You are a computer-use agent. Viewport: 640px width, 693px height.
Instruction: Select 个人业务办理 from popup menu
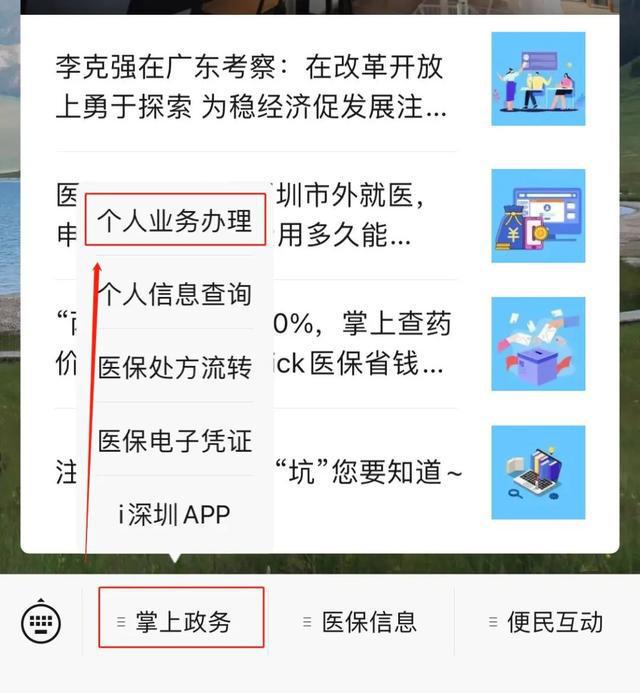175,220
